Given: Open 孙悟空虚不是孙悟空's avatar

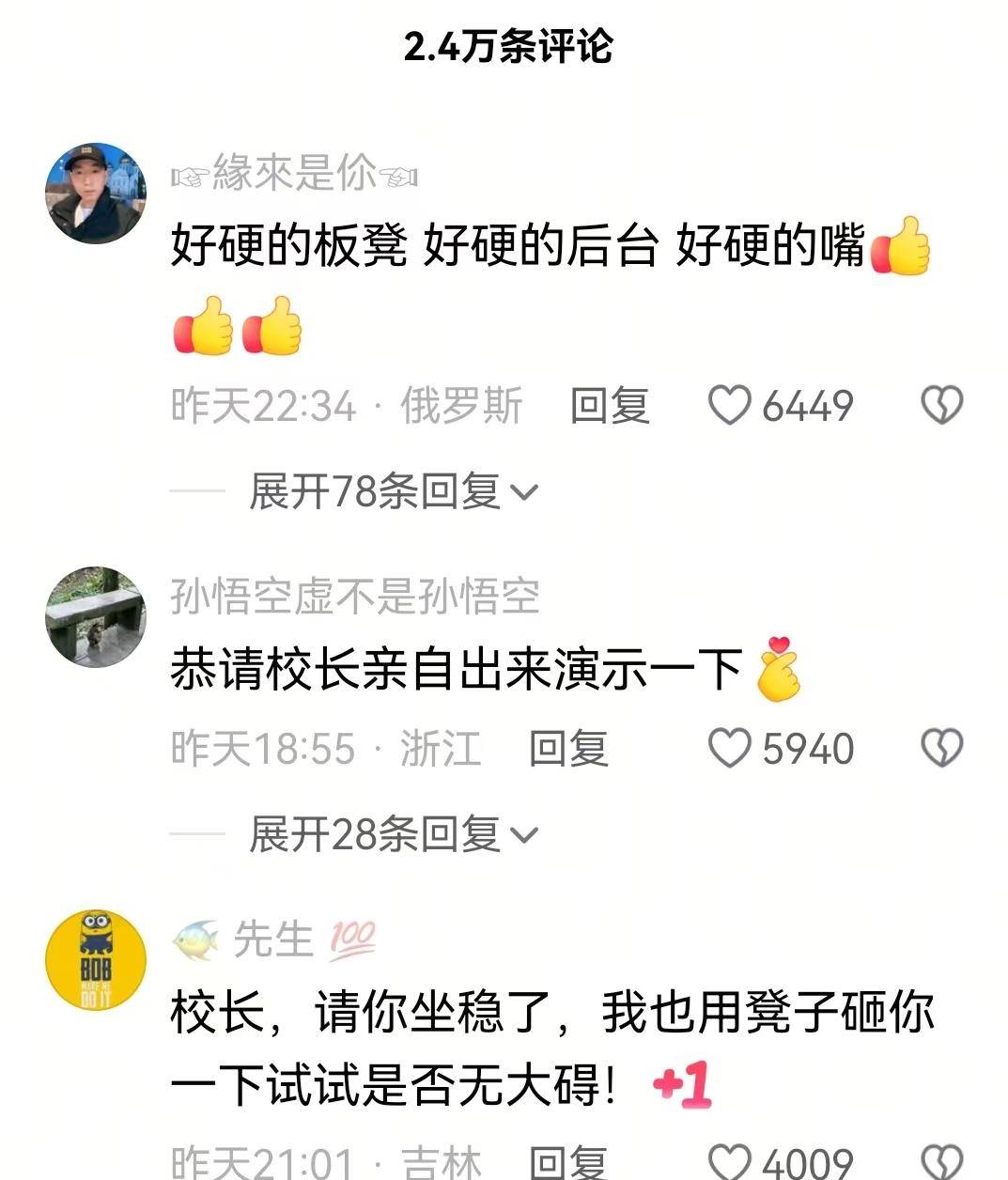Looking at the screenshot, I should (95, 617).
